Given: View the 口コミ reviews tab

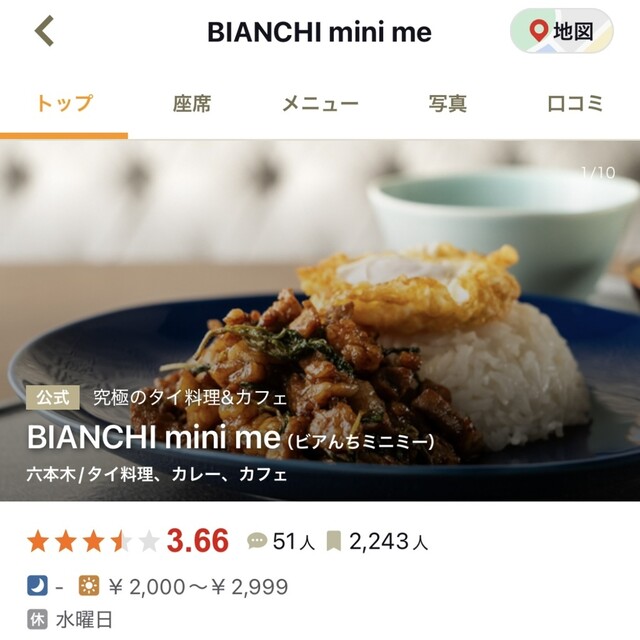Looking at the screenshot, I should coord(575,103).
